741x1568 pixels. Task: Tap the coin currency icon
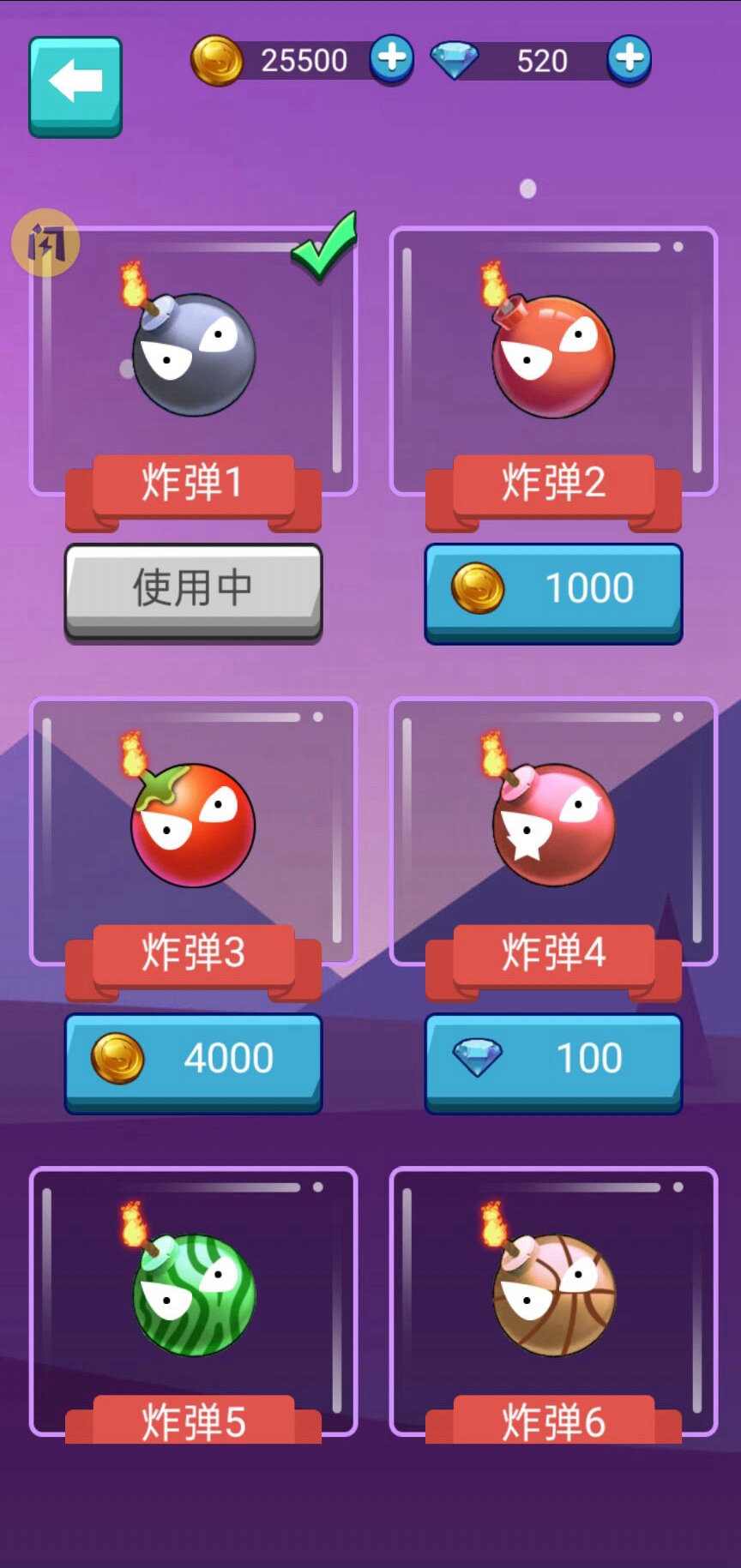click(x=217, y=60)
